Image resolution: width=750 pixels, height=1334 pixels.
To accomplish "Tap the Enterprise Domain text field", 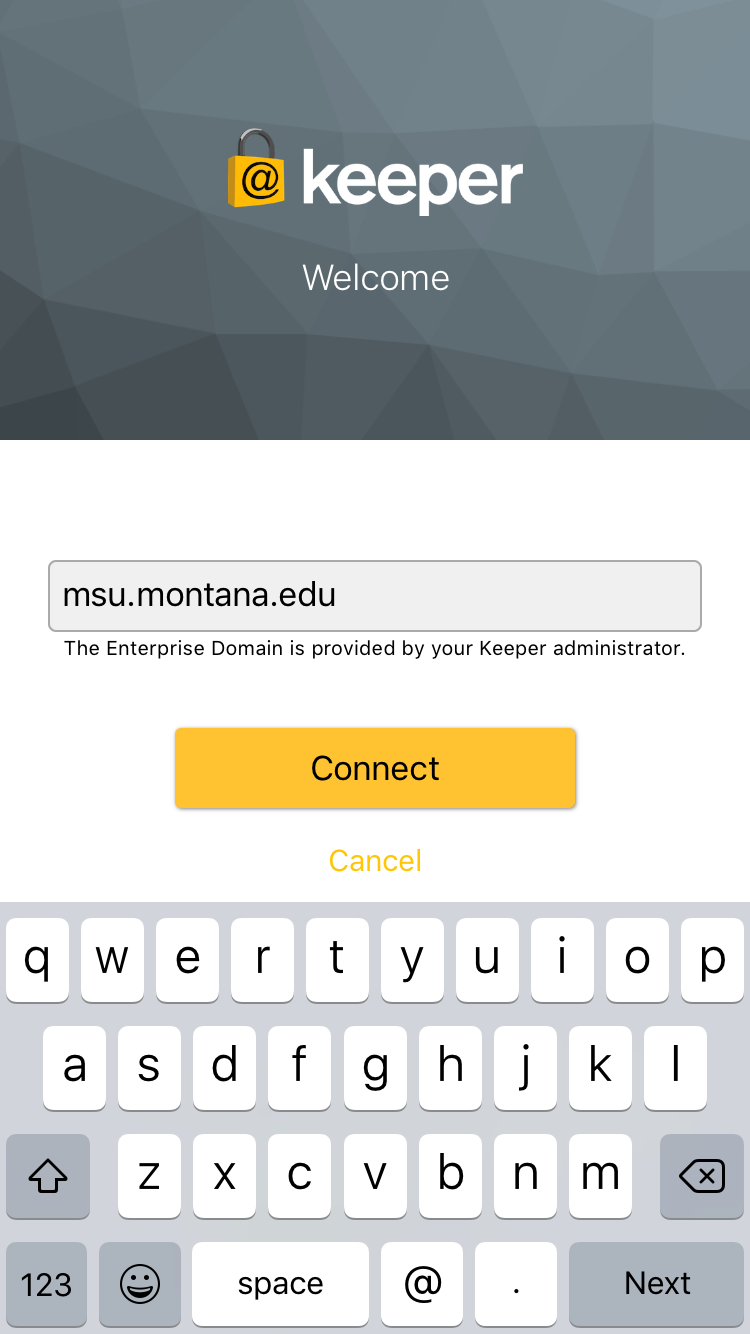I will (x=375, y=596).
